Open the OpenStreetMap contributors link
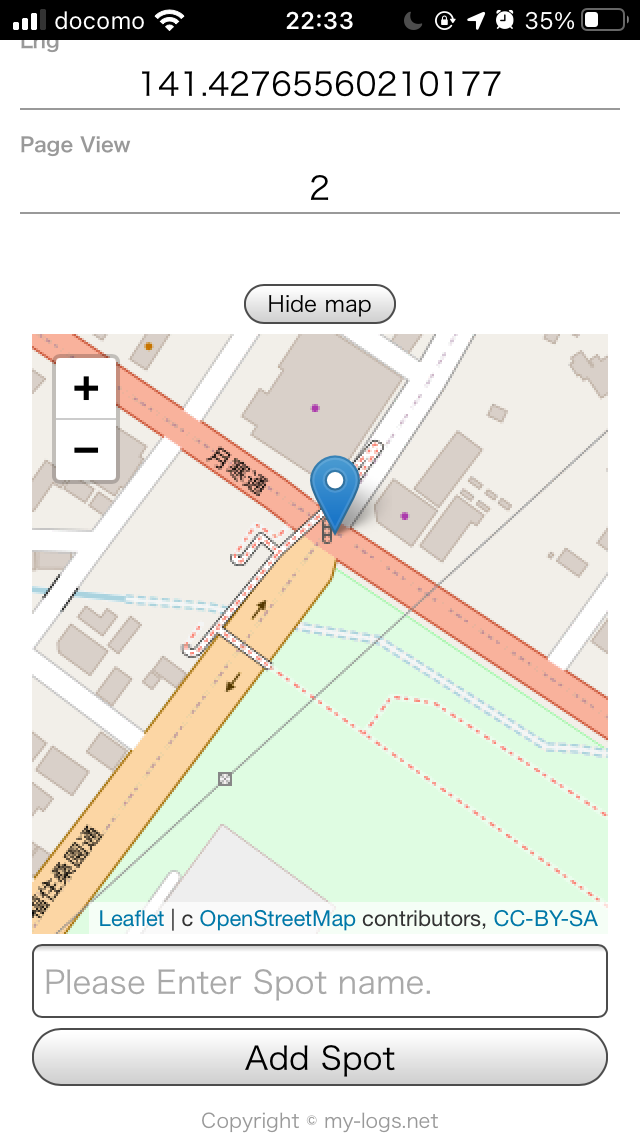The height and width of the screenshot is (1136, 640). [277, 918]
